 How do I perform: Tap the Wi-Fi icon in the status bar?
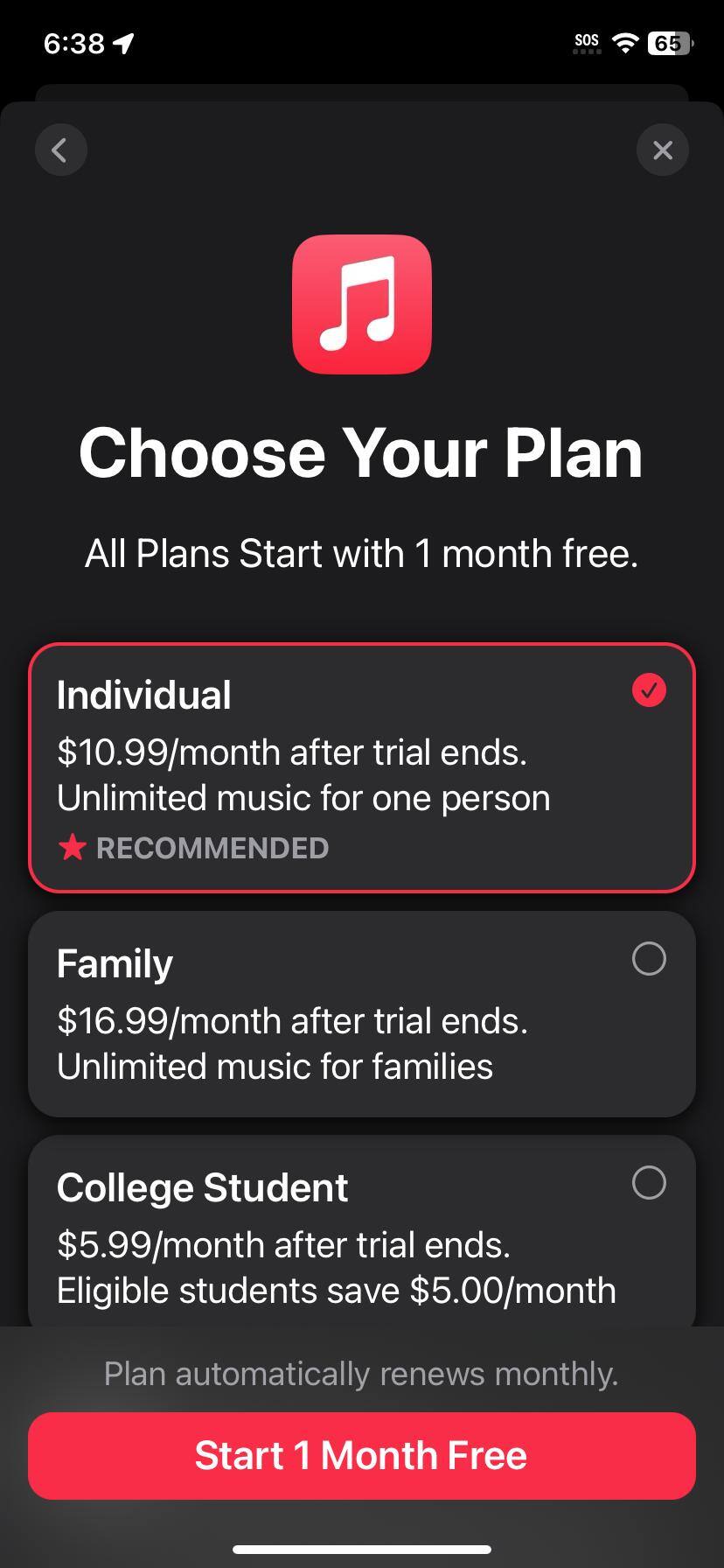point(624,43)
